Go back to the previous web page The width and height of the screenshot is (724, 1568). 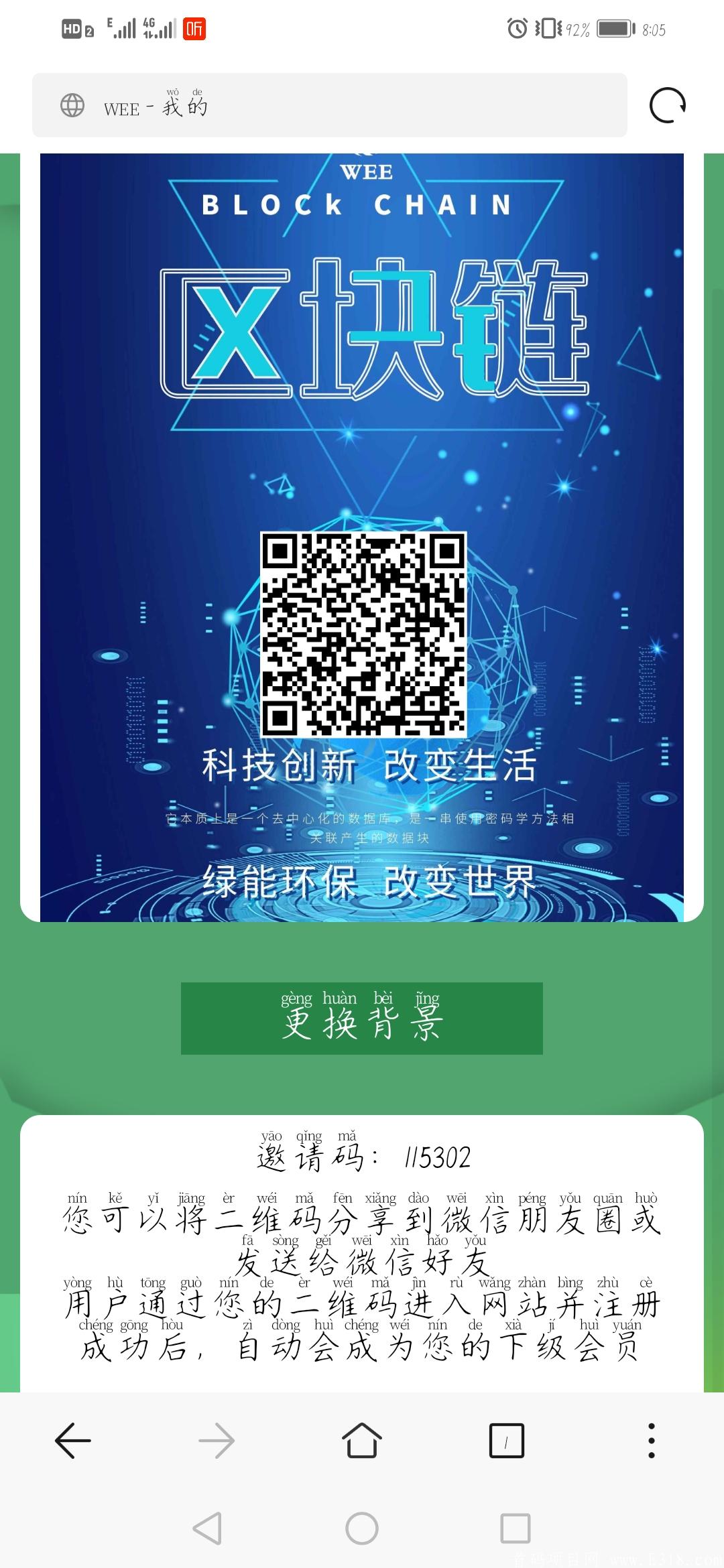tap(72, 1440)
